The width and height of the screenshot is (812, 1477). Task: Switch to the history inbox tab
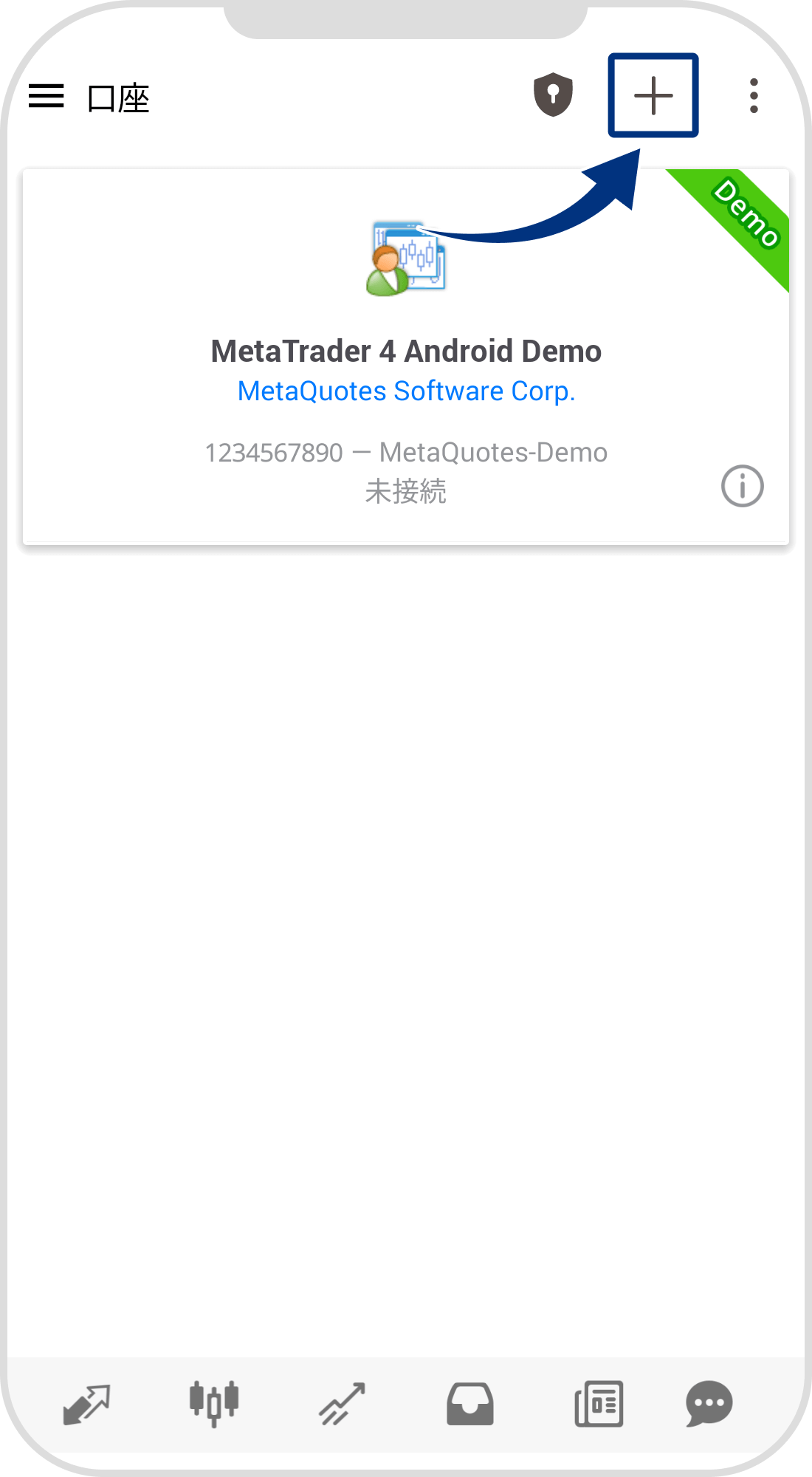(469, 1403)
